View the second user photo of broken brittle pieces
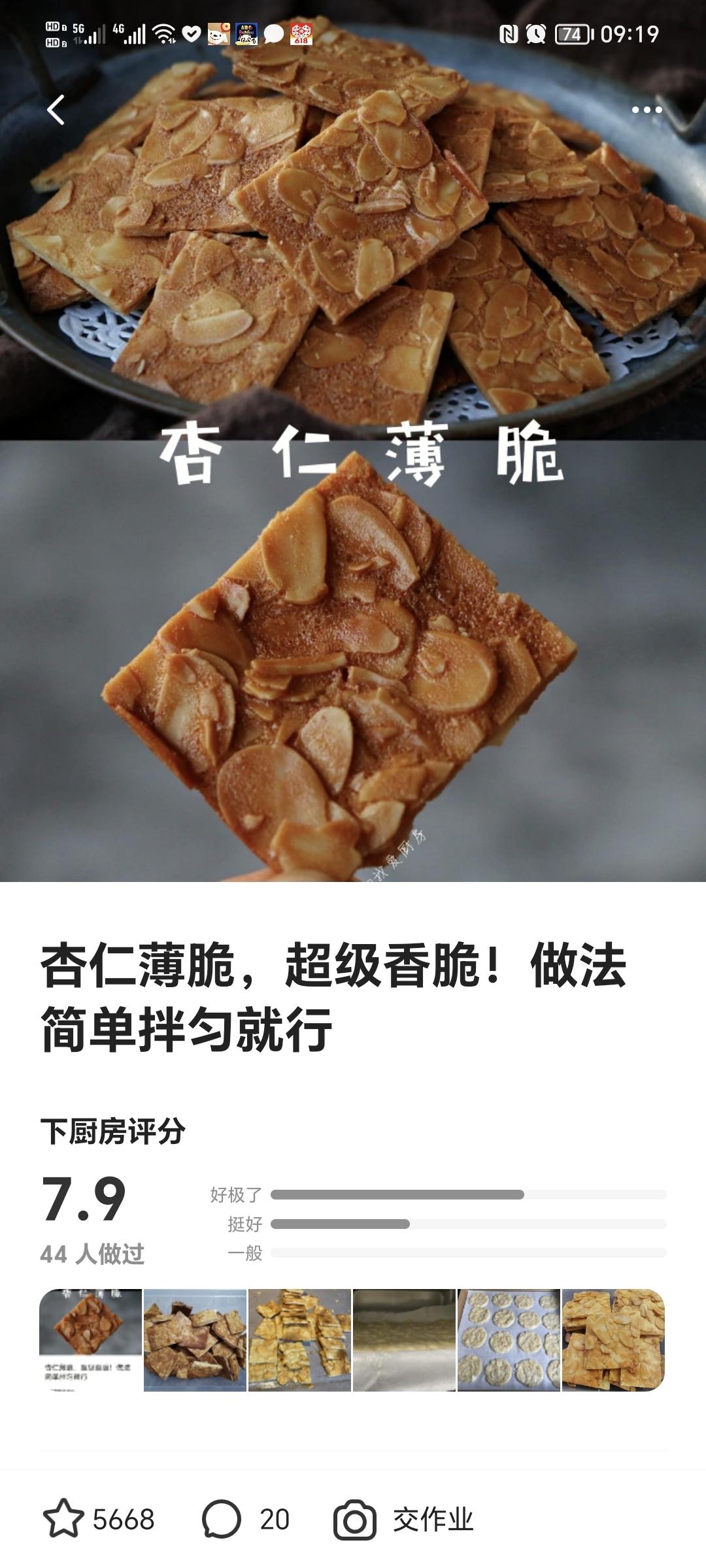This screenshot has height=1568, width=706. 195,1339
